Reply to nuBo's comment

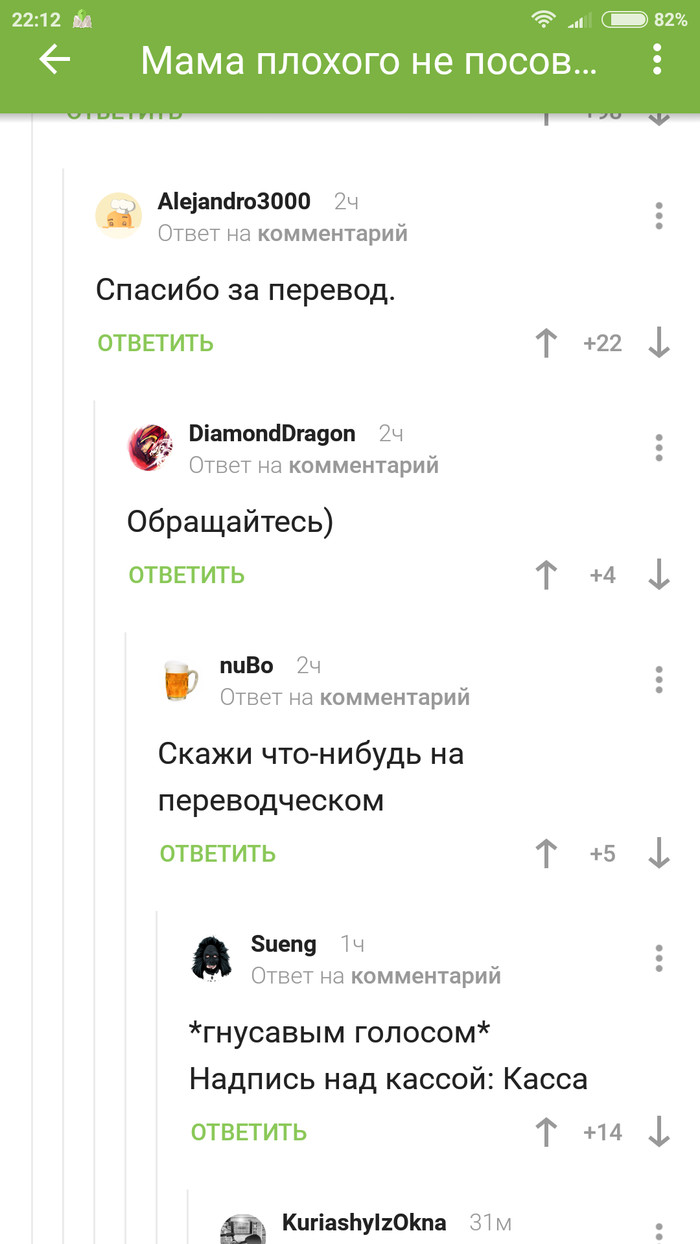click(218, 853)
